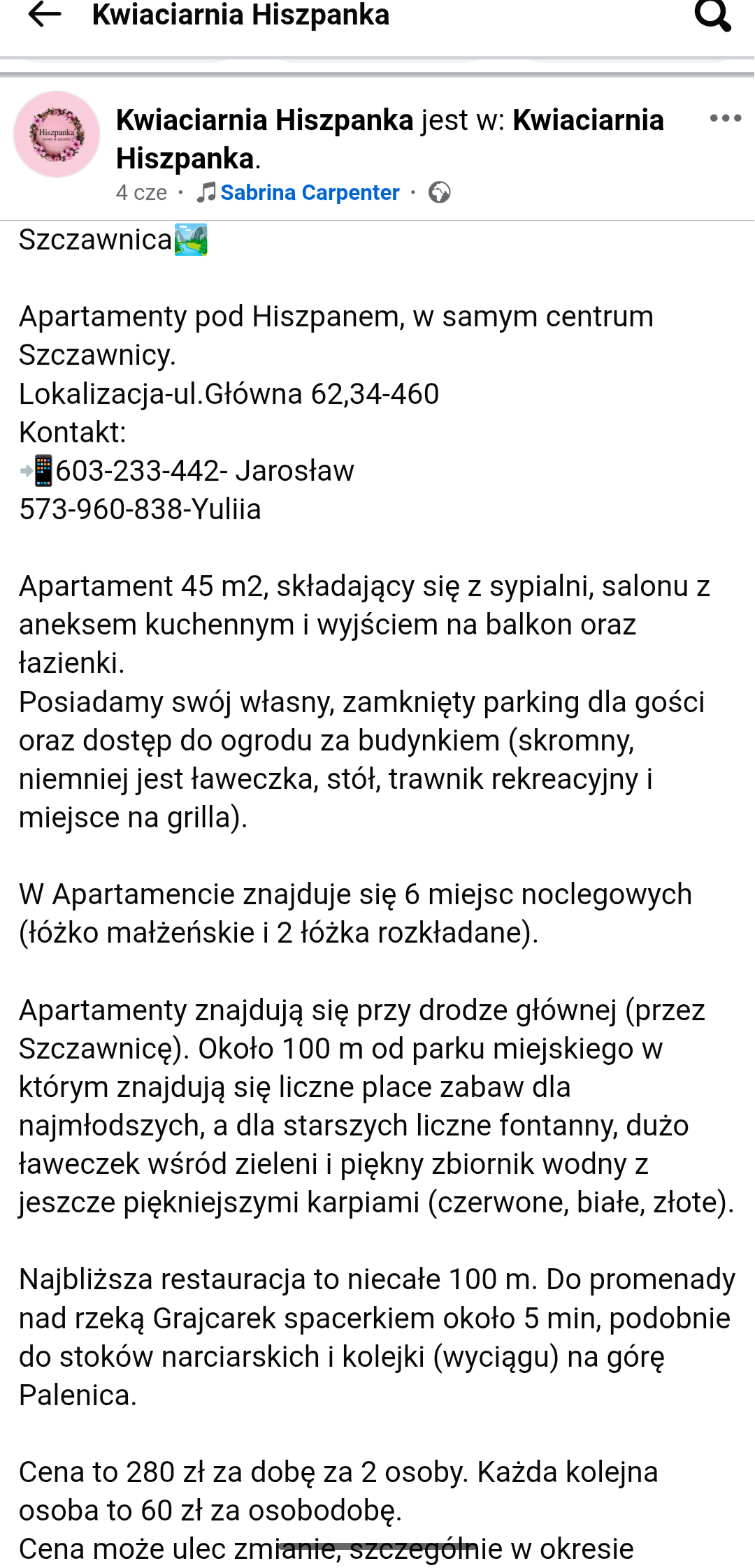Open Kwiaciarnia Hiszpanka profile picture

(x=57, y=134)
